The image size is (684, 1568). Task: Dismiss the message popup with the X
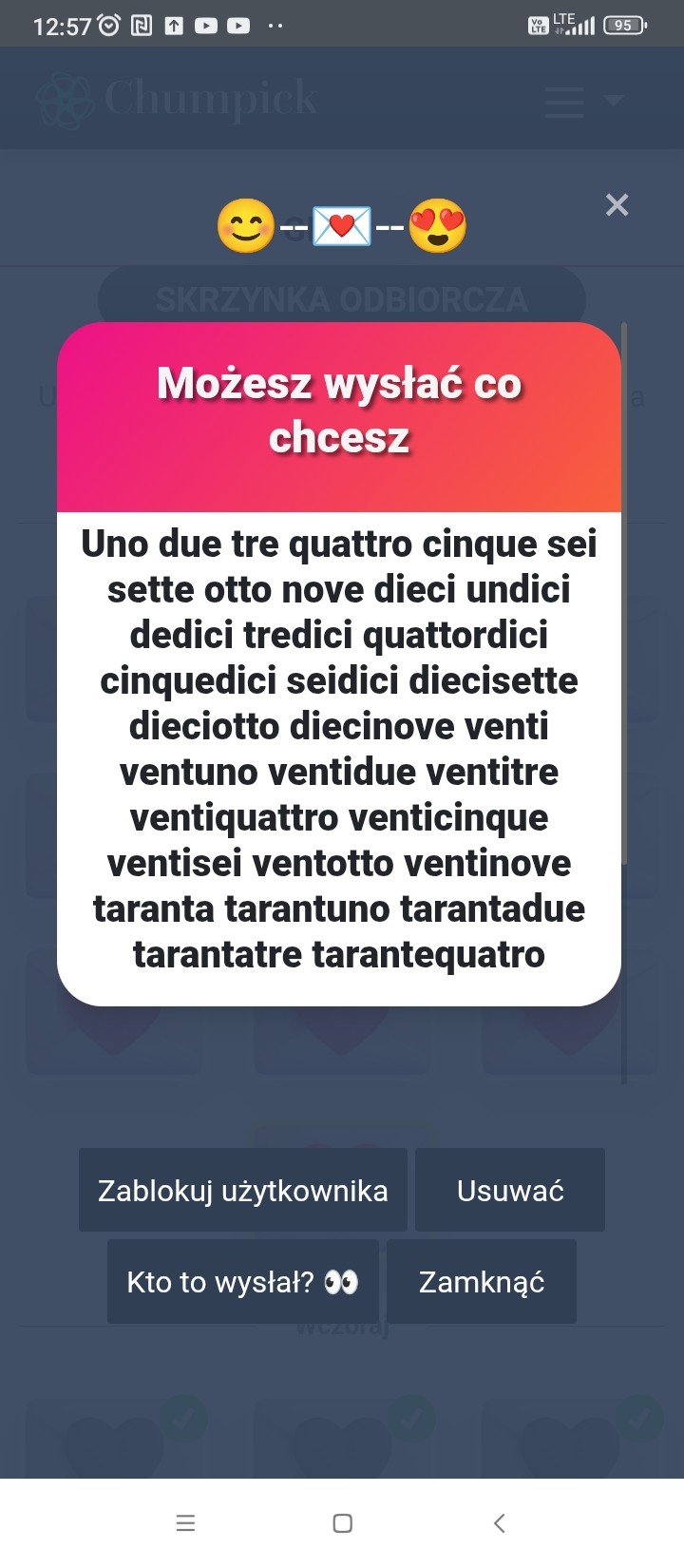coord(617,204)
